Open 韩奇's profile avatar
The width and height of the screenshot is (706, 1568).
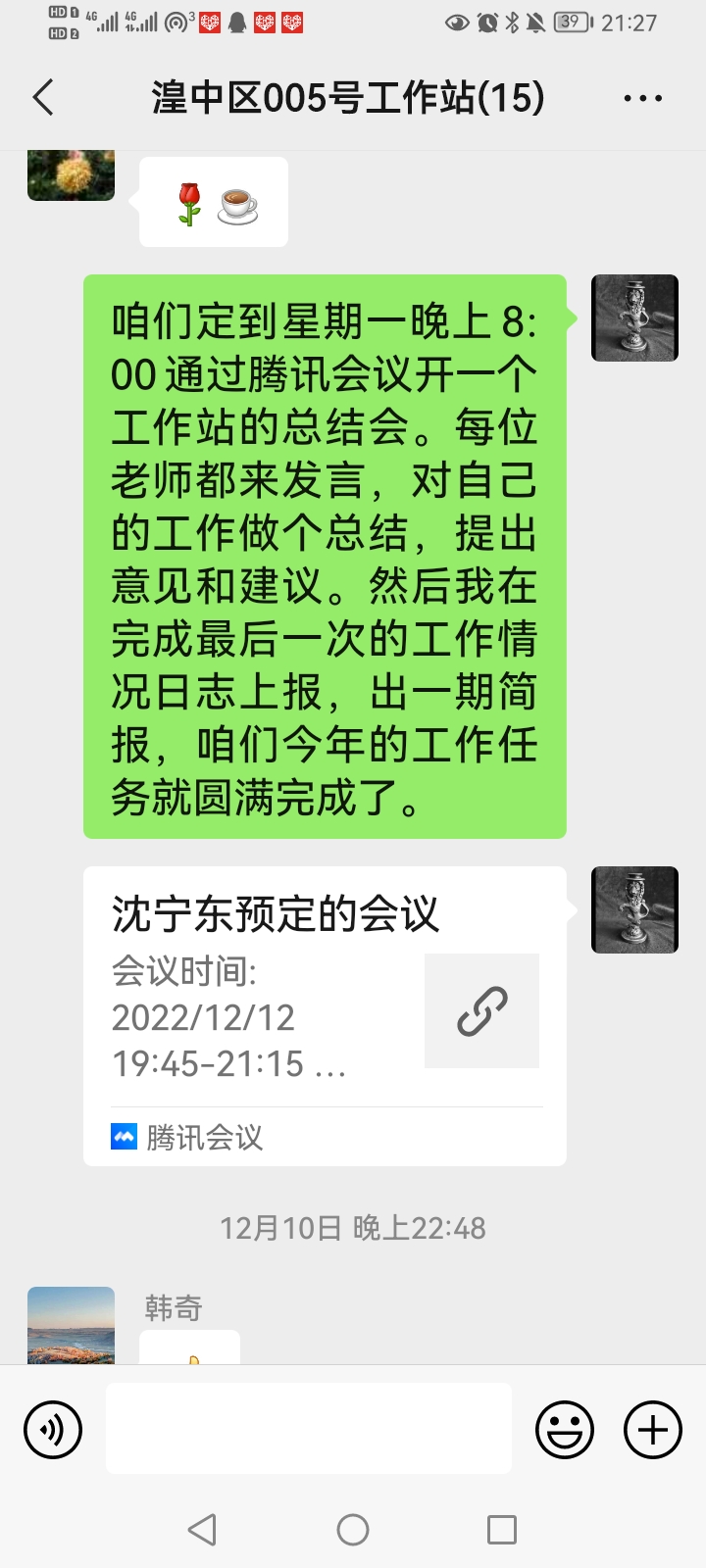click(x=71, y=1325)
